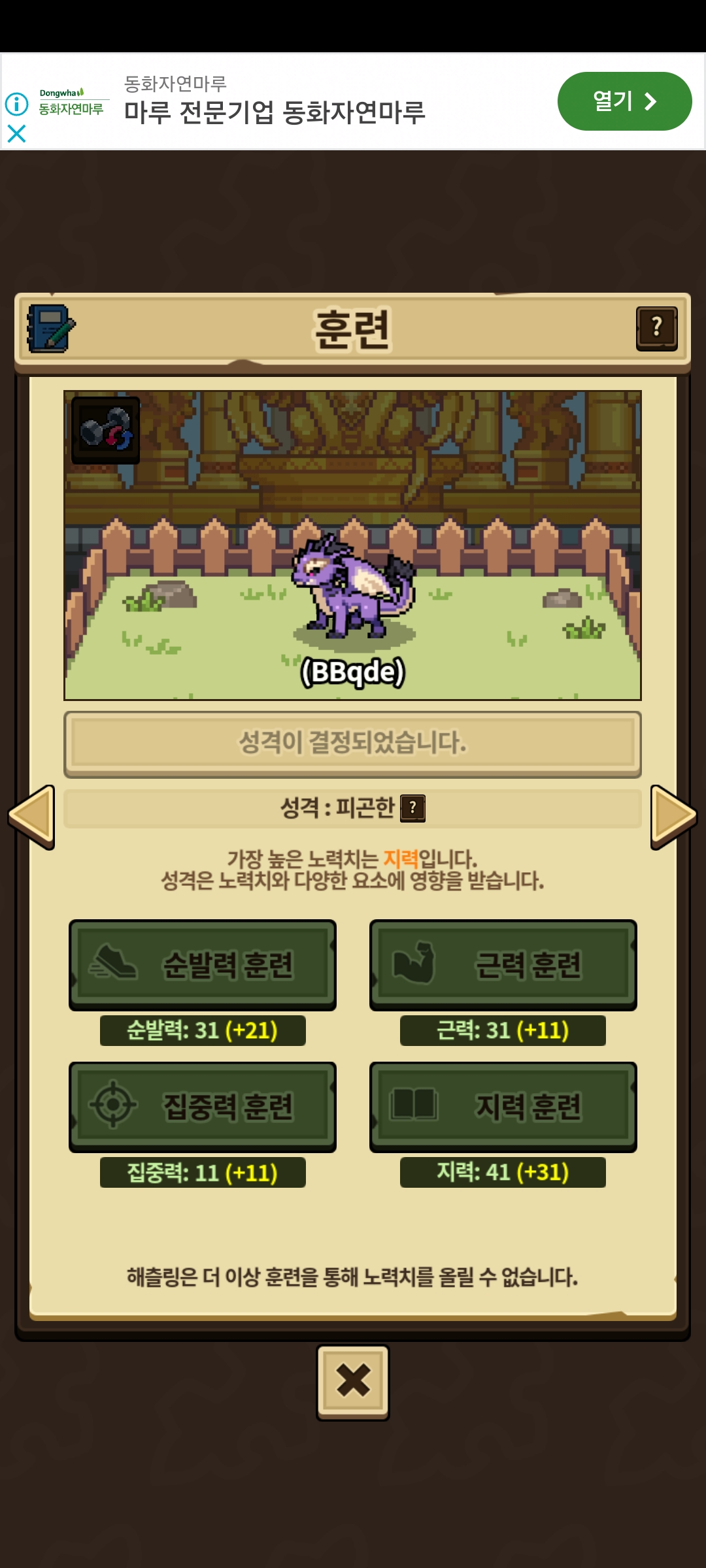Start 순발력 훈련 agility training
This screenshot has height=1568, width=706.
(x=203, y=964)
